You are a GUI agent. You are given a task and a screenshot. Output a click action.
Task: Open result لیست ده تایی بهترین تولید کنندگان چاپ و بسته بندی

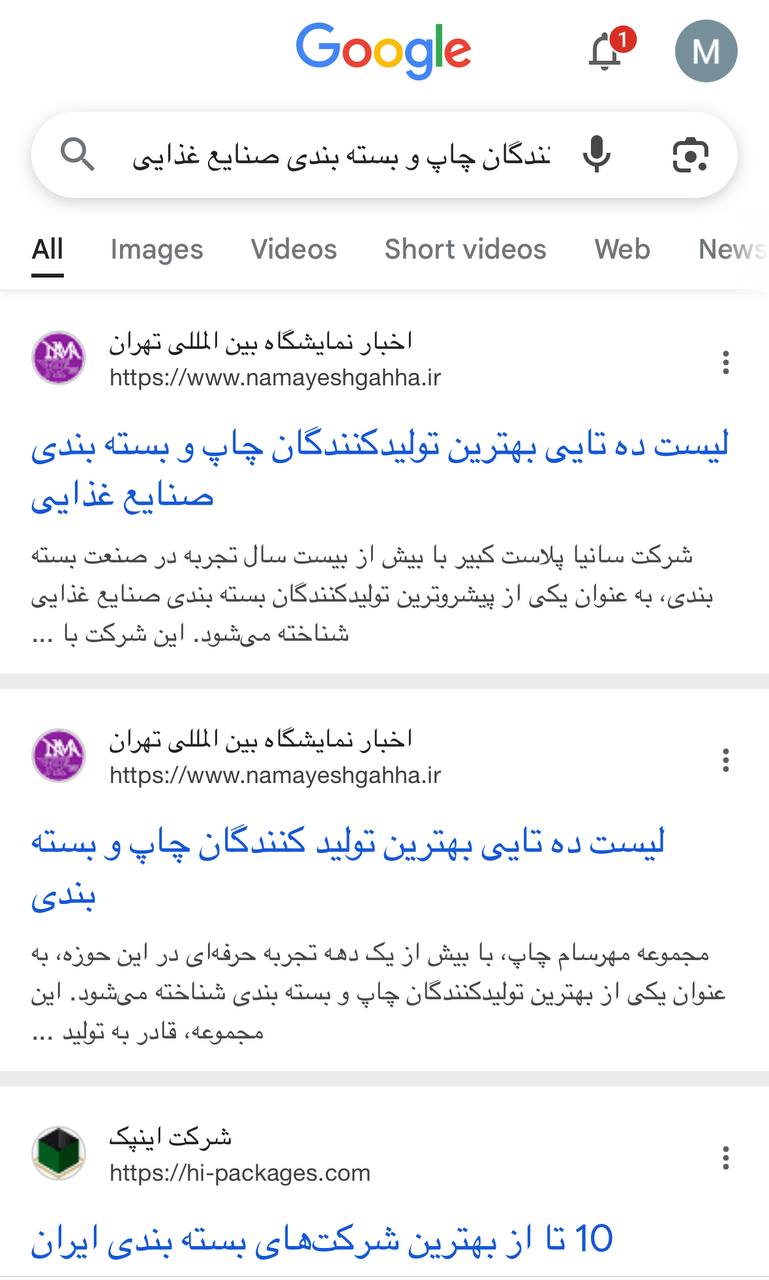point(348,868)
